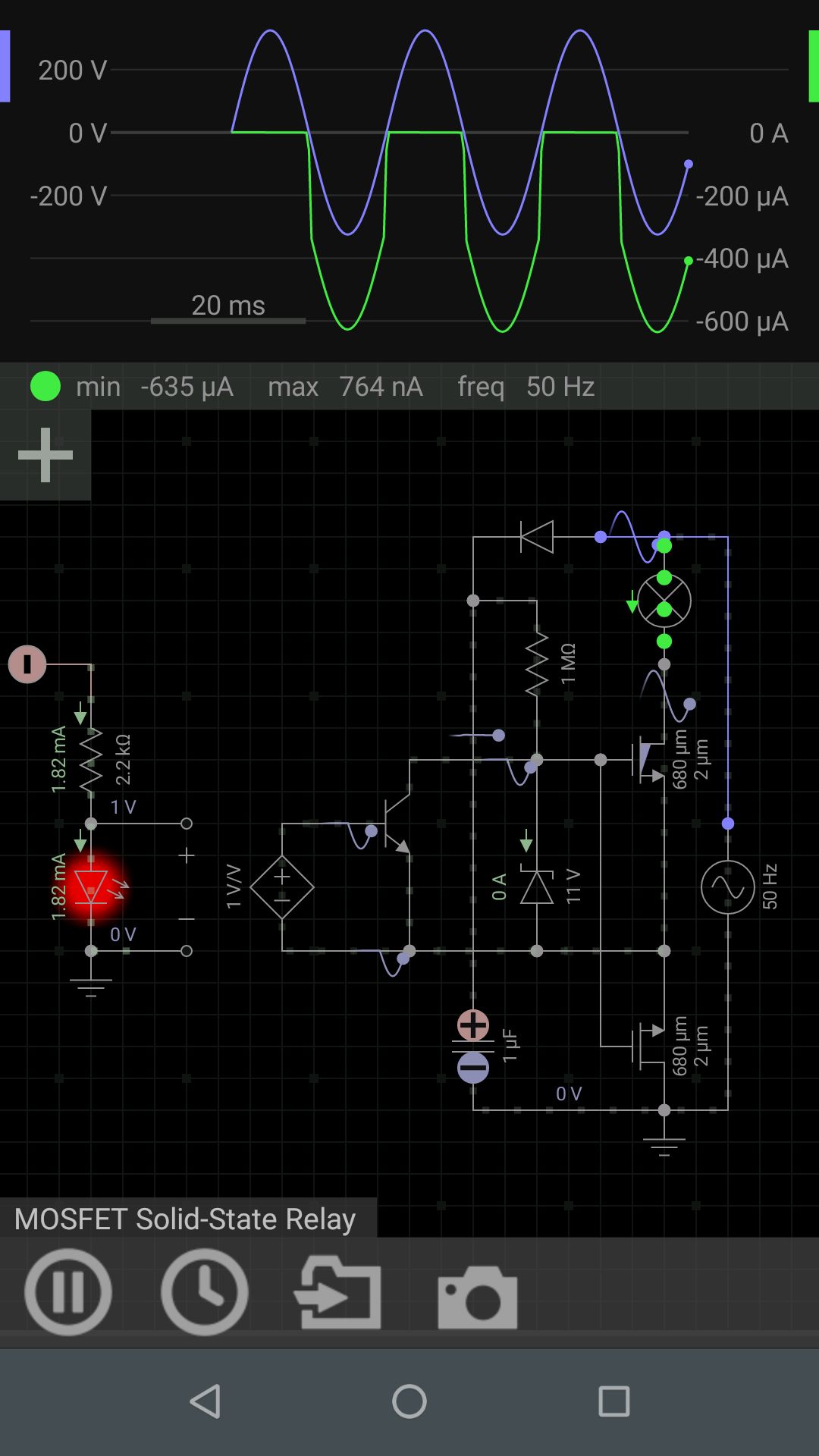Viewport: 819px width, 1456px height.
Task: Open the simulation time step settings
Action: (205, 1292)
